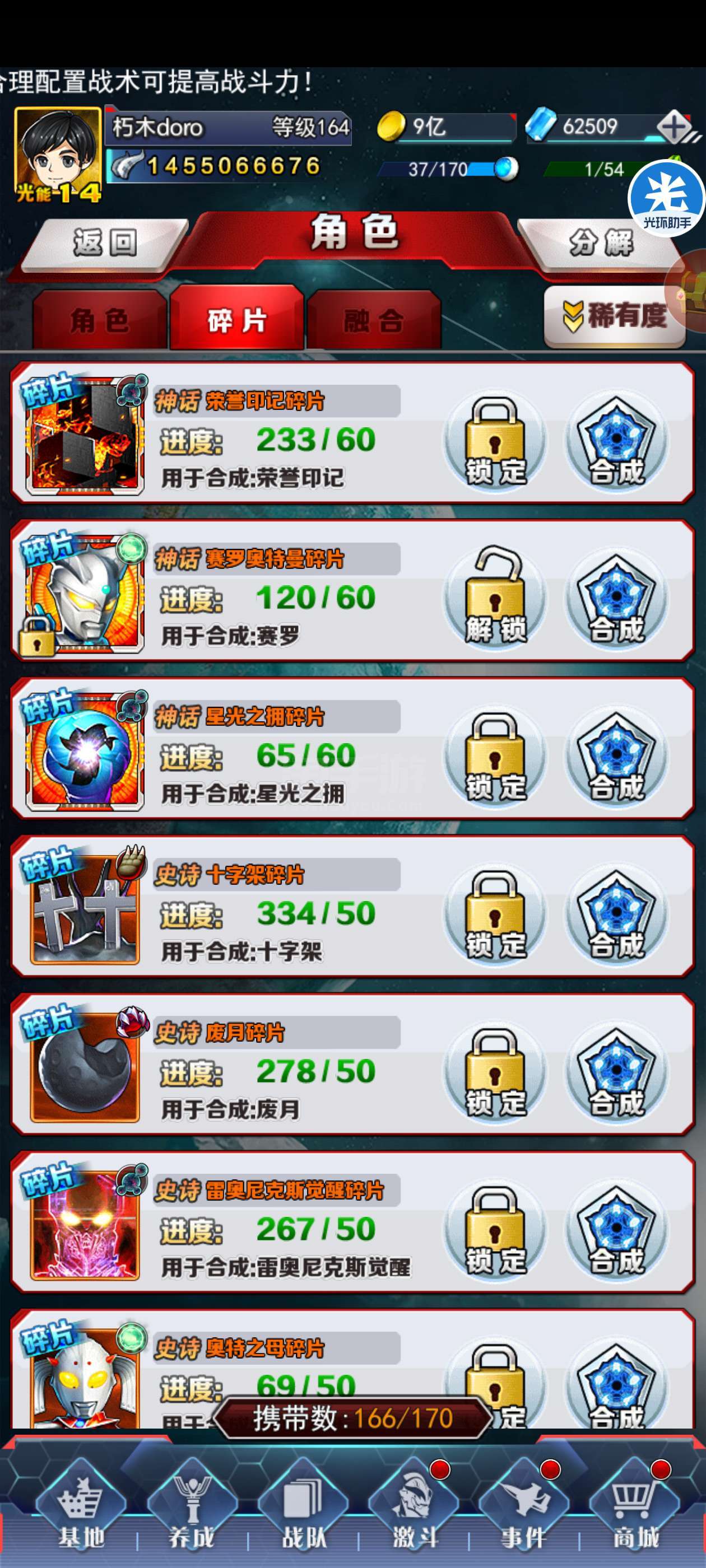Synthesize 废月 with 合成
The height and width of the screenshot is (1568, 706).
[x=616, y=1071]
